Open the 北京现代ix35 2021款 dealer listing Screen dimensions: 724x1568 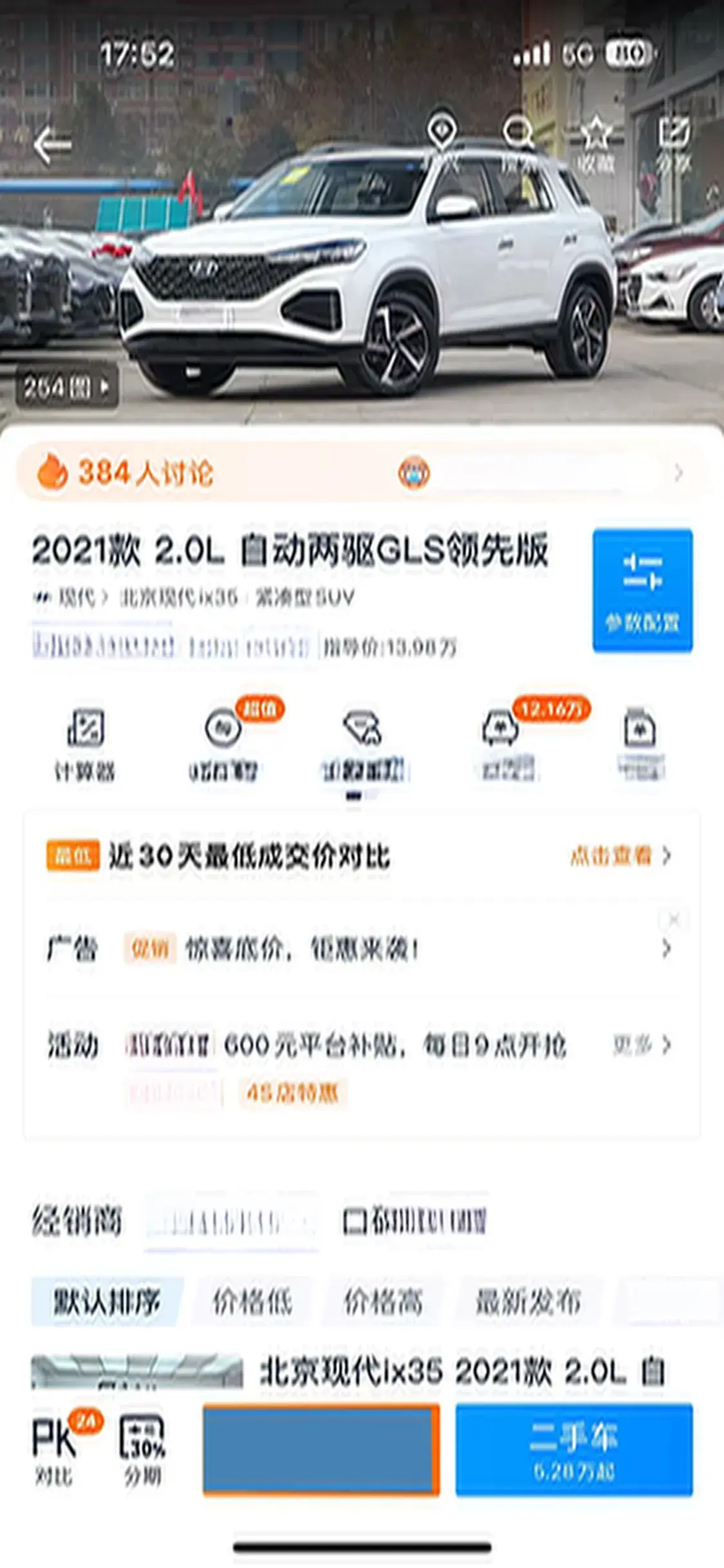pos(460,1371)
